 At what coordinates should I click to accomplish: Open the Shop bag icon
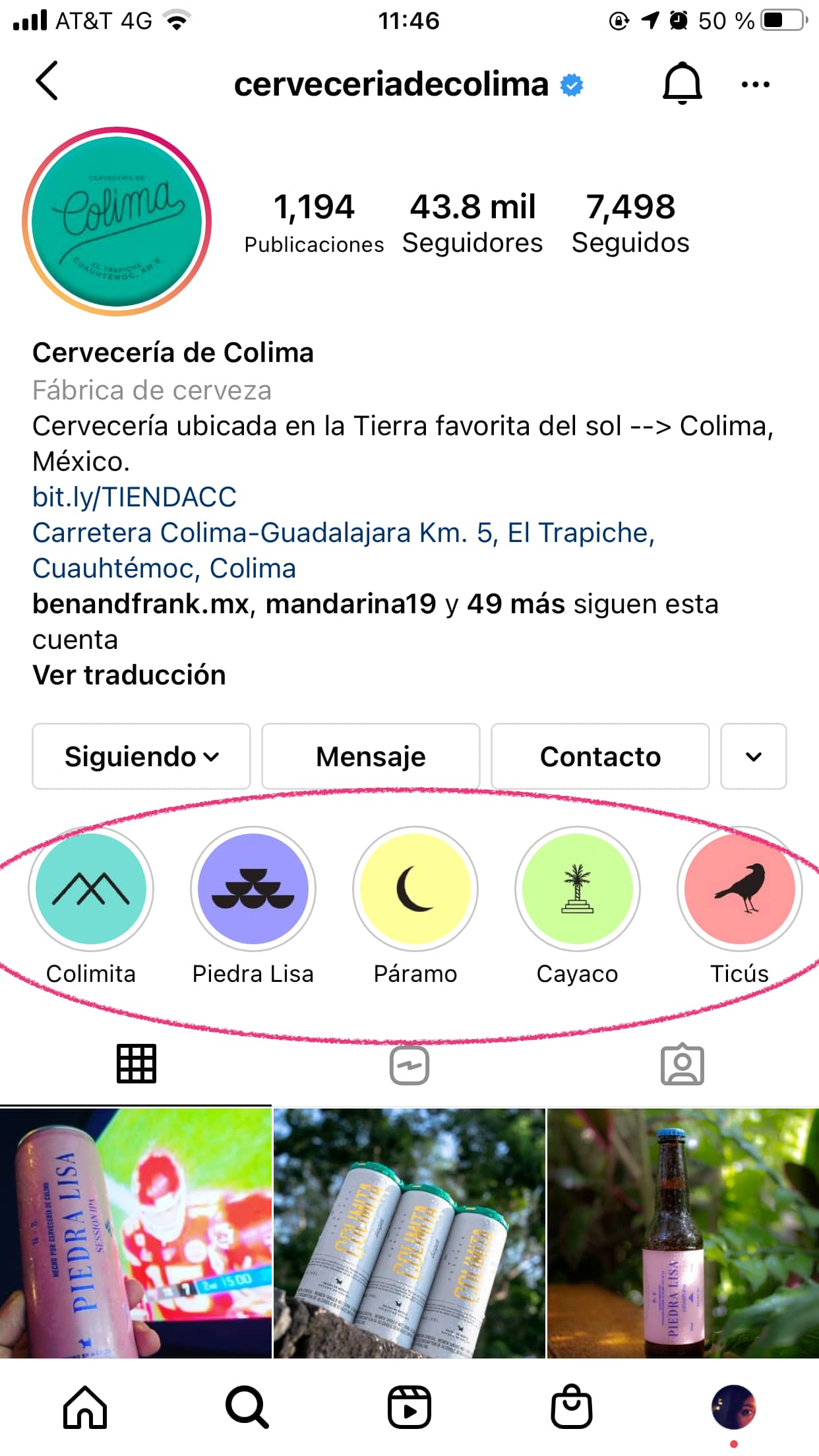coord(572,1408)
